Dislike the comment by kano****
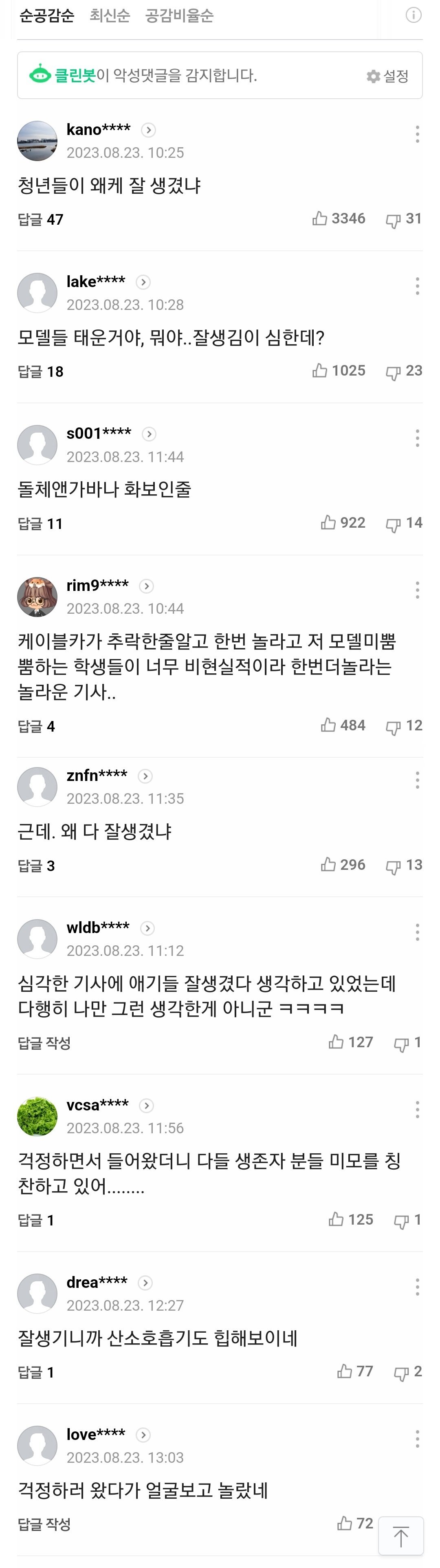The width and height of the screenshot is (440, 1568). pos(403,219)
